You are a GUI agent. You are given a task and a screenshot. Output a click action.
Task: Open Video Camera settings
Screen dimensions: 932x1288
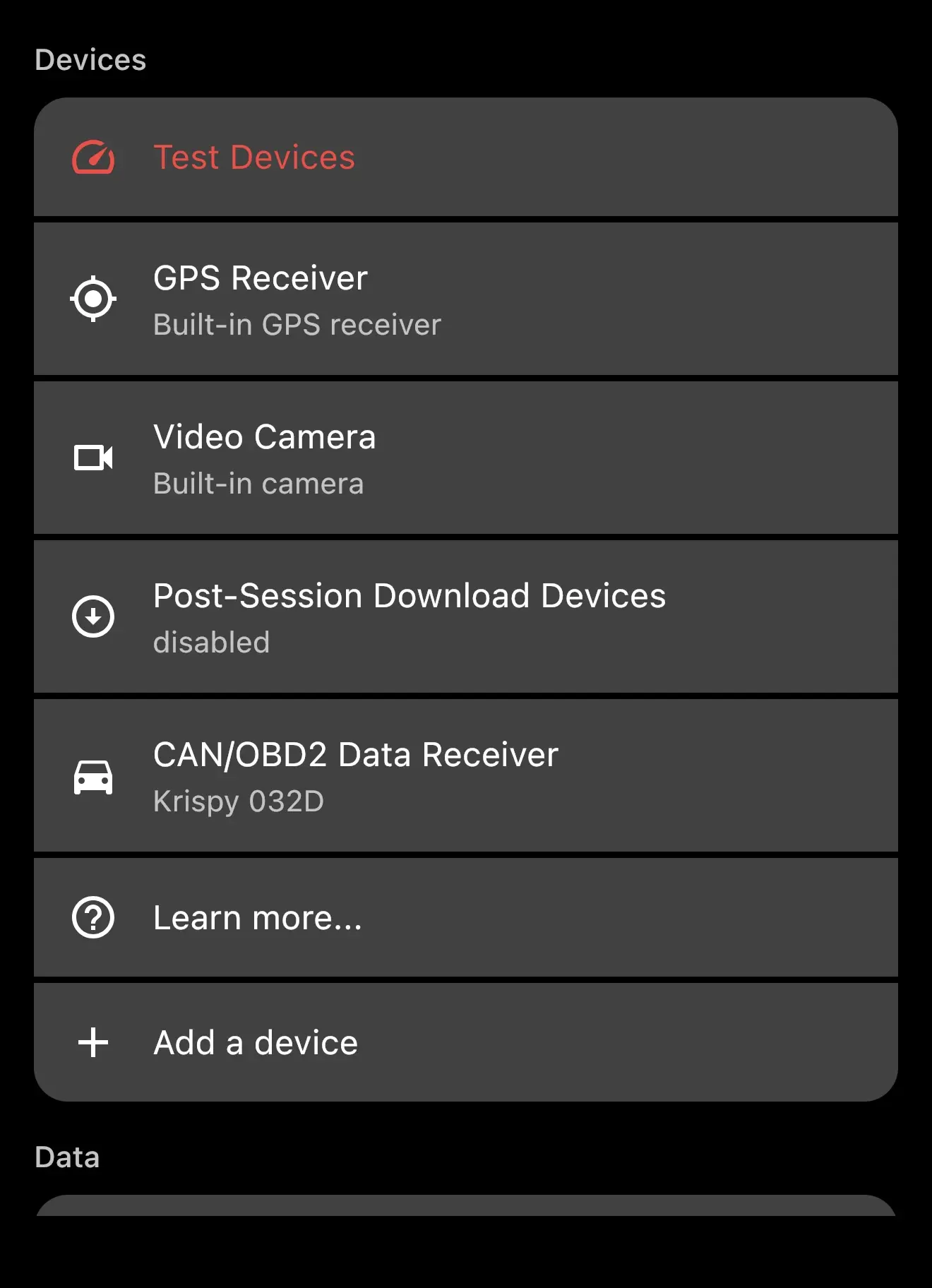click(x=466, y=458)
